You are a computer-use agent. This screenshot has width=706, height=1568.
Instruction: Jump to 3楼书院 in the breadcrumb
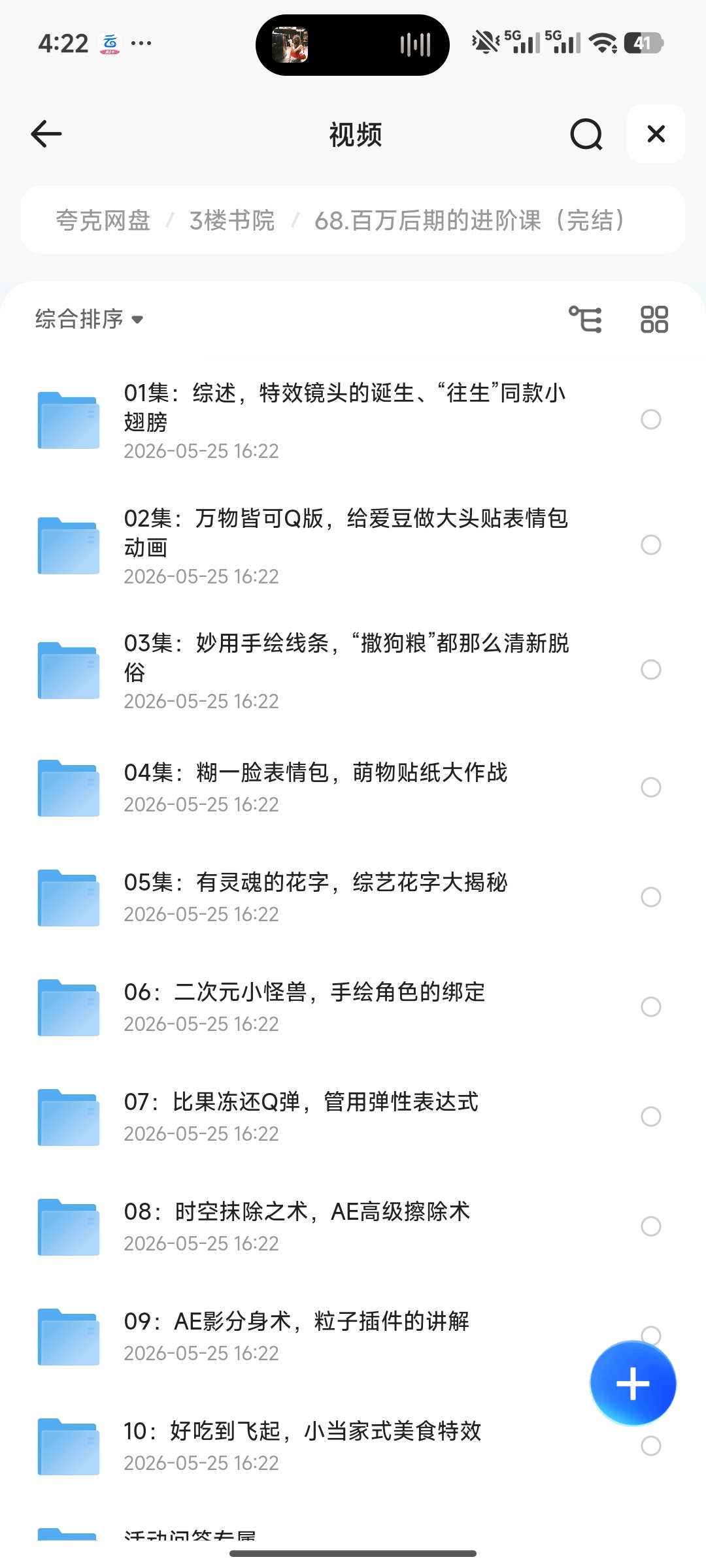pyautogui.click(x=232, y=220)
